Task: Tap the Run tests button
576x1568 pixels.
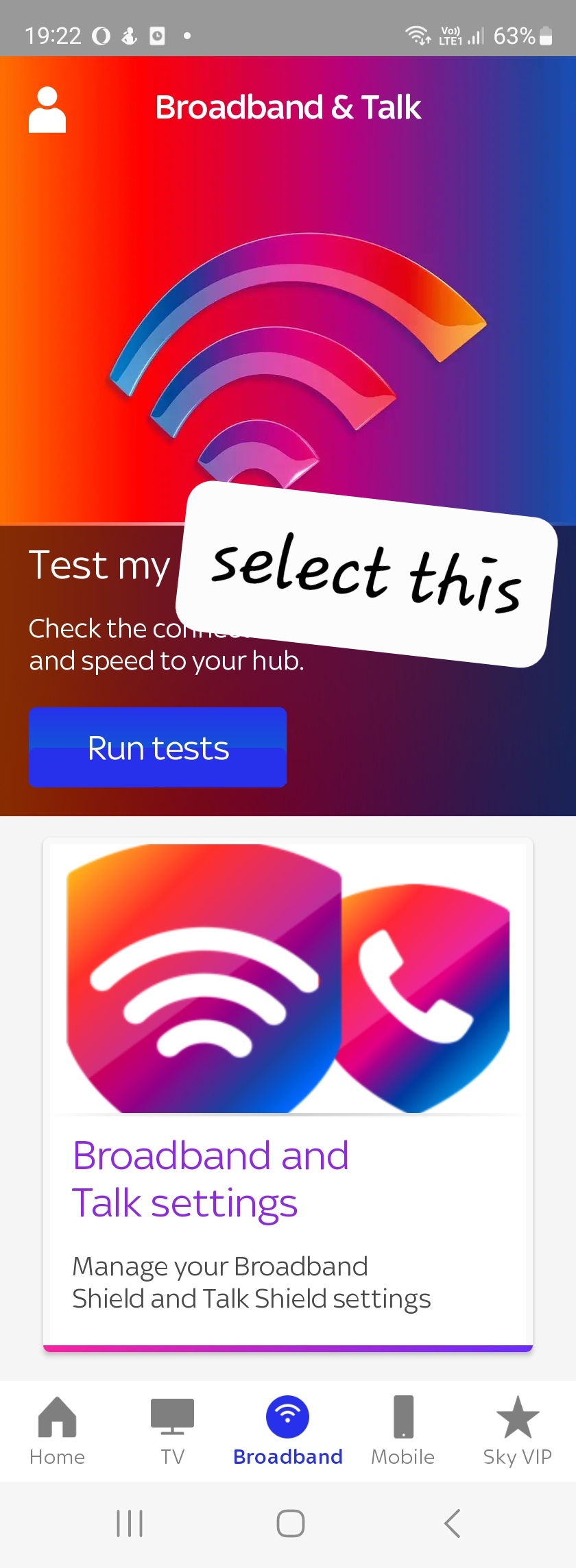Action: [158, 747]
